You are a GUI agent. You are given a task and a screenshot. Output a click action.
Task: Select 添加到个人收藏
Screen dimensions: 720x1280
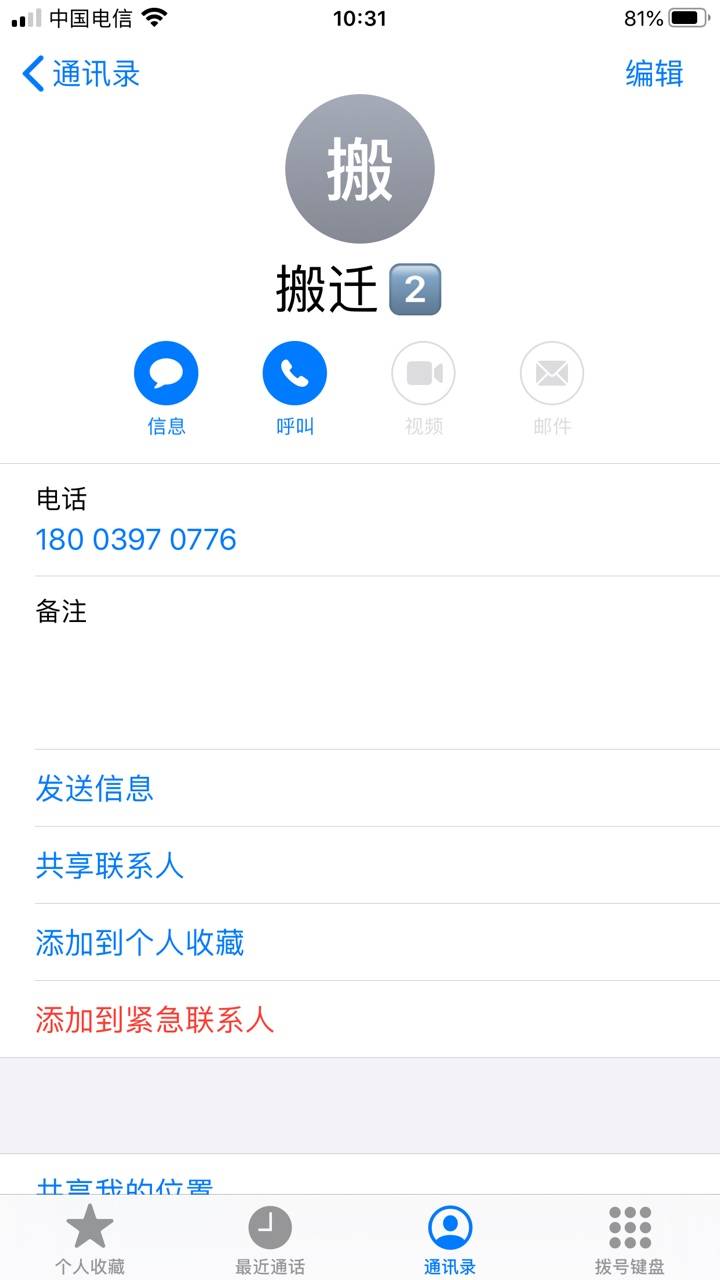140,943
